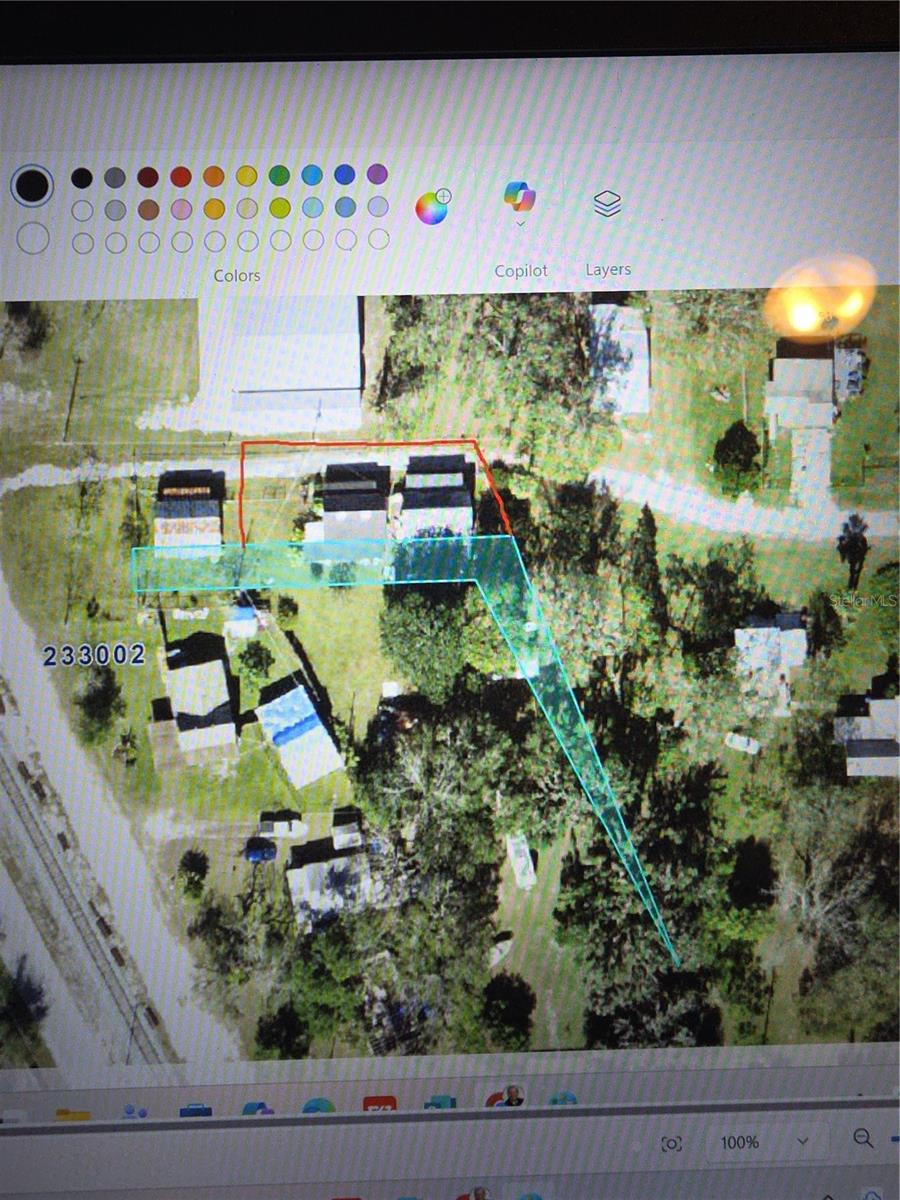
Task: Select the dark red color swatch
Action: [148, 177]
